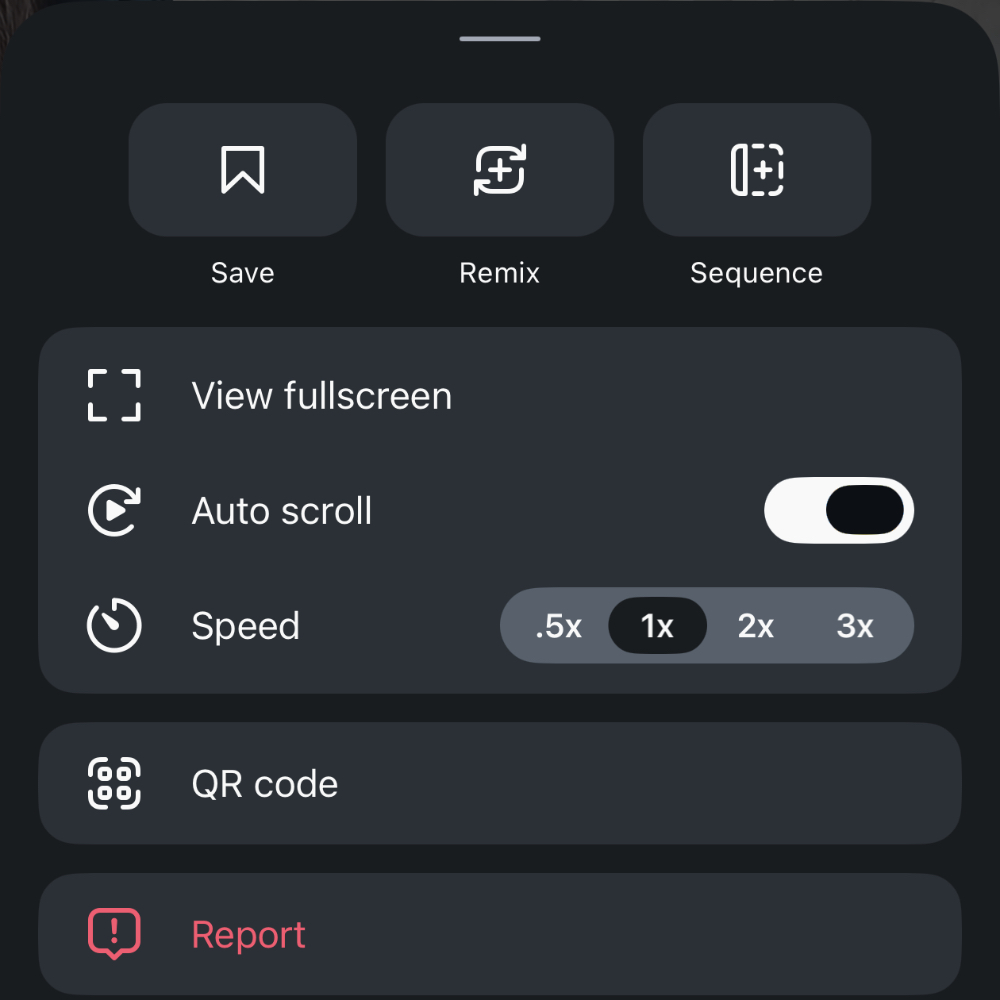The height and width of the screenshot is (1000, 1000).
Task: Remix this video
Action: (x=499, y=170)
